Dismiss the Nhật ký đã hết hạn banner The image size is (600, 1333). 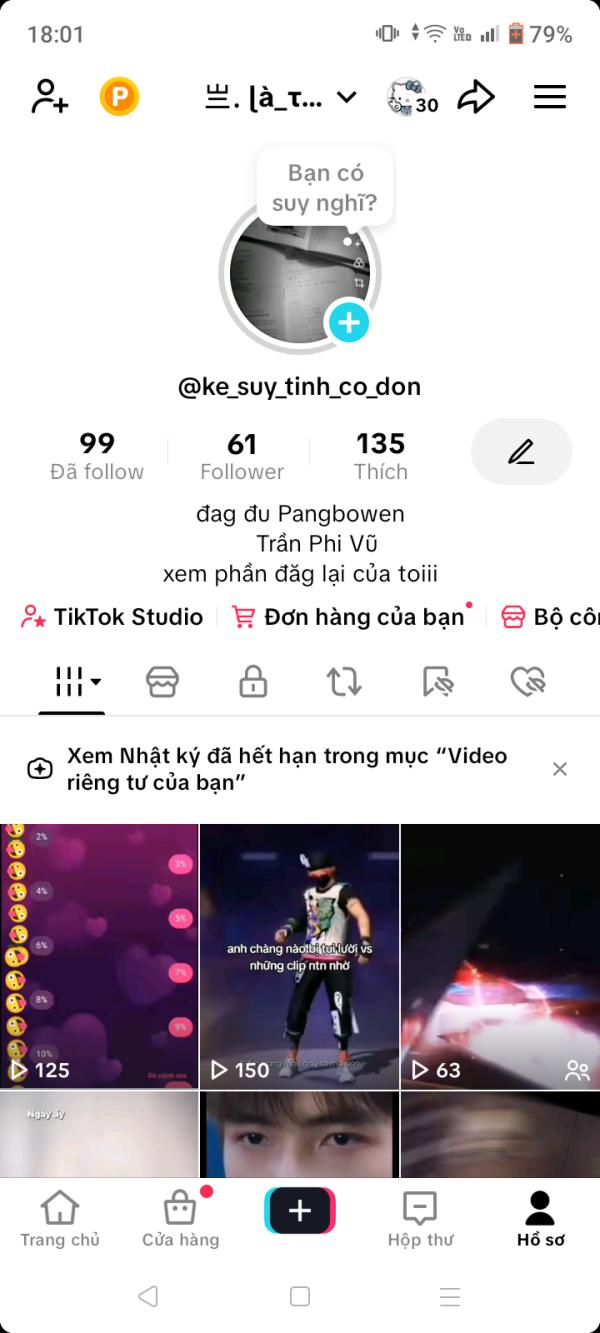[560, 768]
